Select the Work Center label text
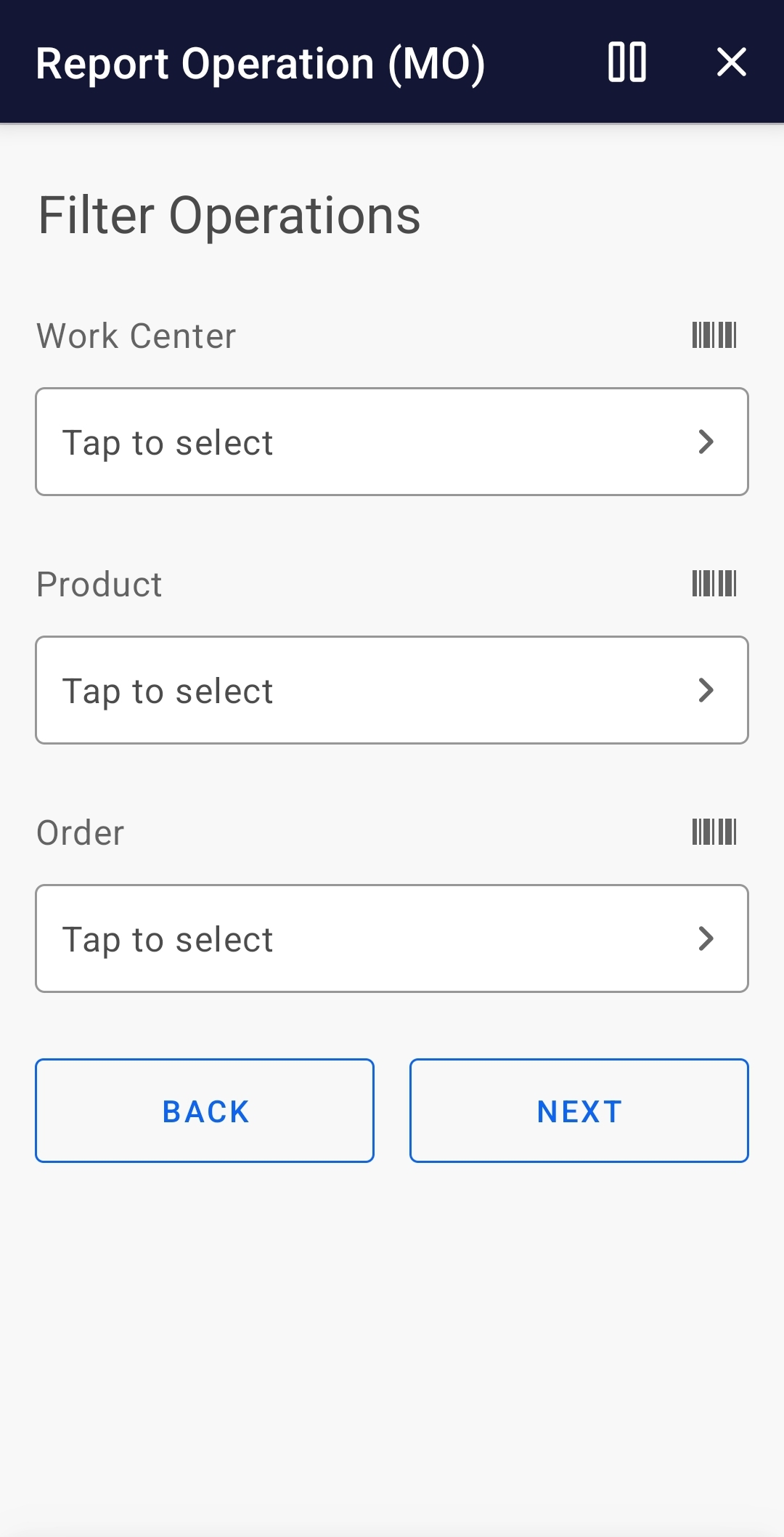 (x=136, y=335)
